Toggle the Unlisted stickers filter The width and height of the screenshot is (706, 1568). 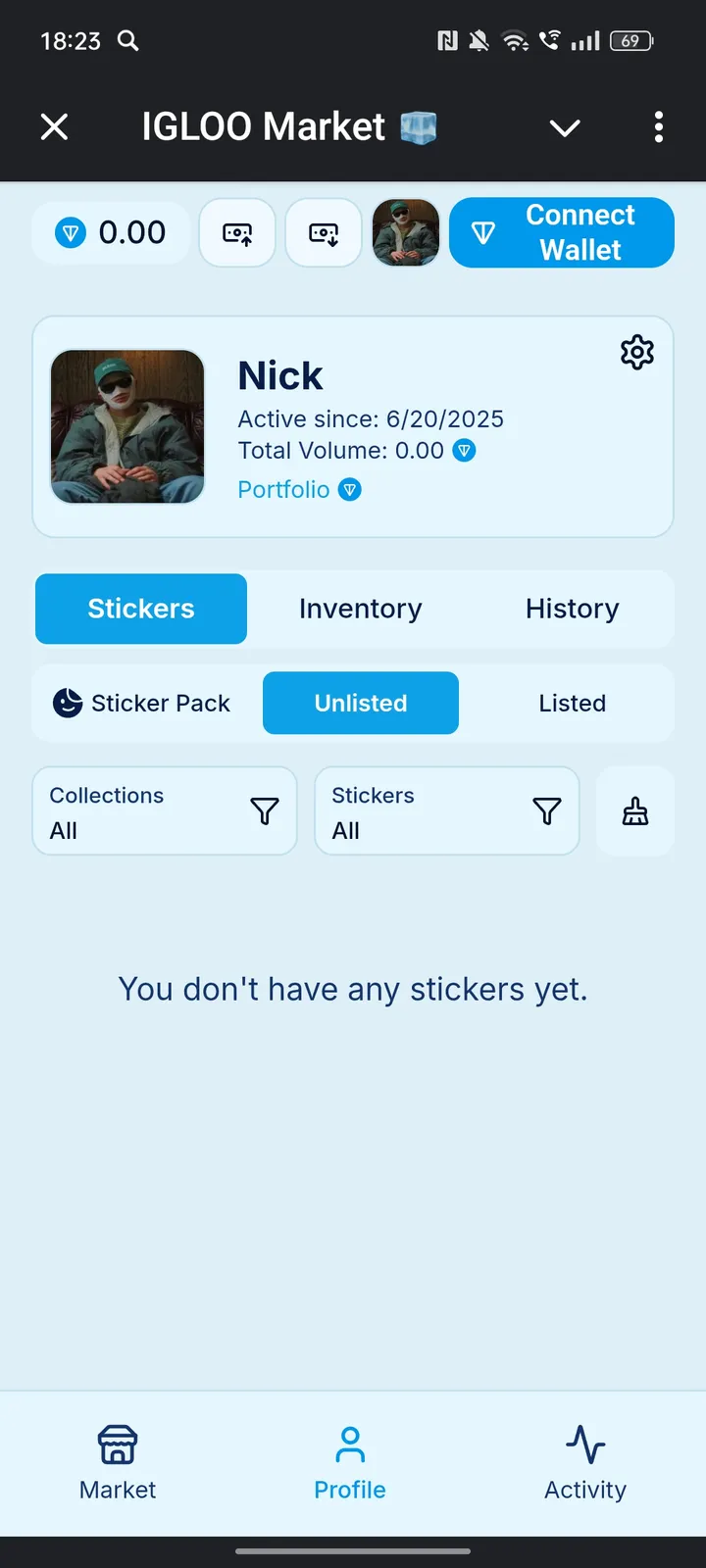360,703
